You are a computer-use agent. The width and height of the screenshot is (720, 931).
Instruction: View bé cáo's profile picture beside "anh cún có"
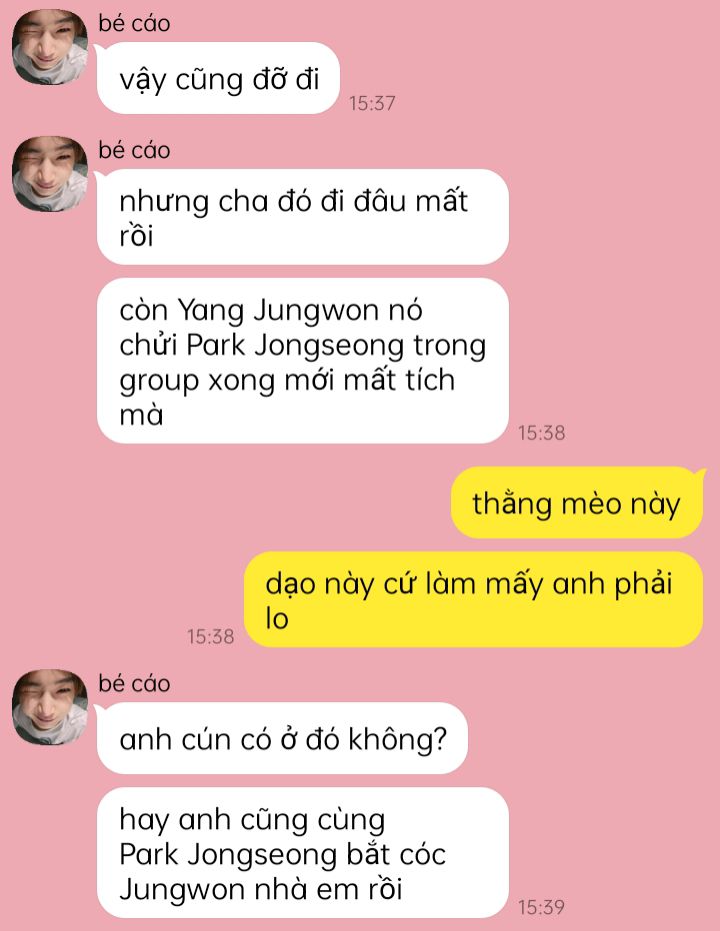pos(50,707)
